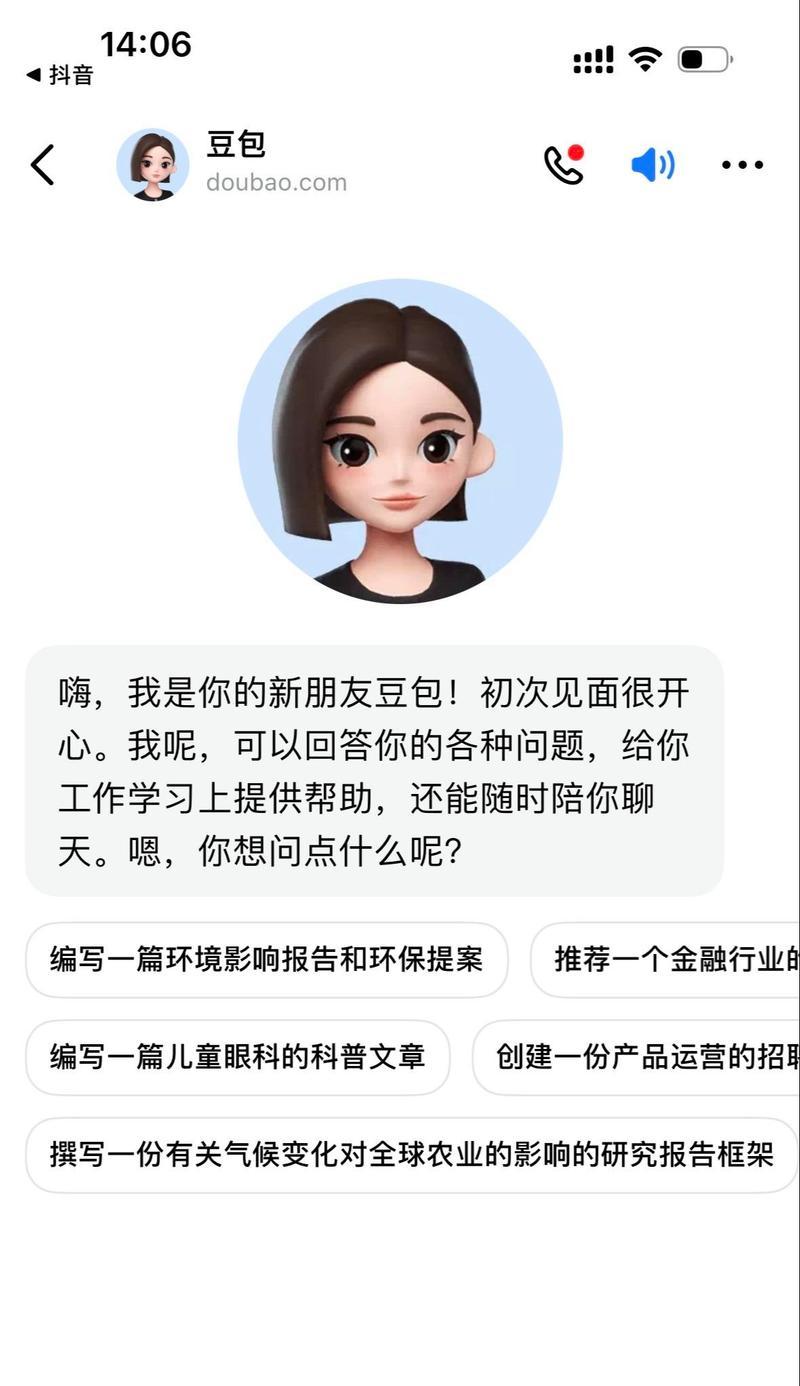
Task: Choose the 推荐一个金融行业 suggestion chip
Action: 665,960
